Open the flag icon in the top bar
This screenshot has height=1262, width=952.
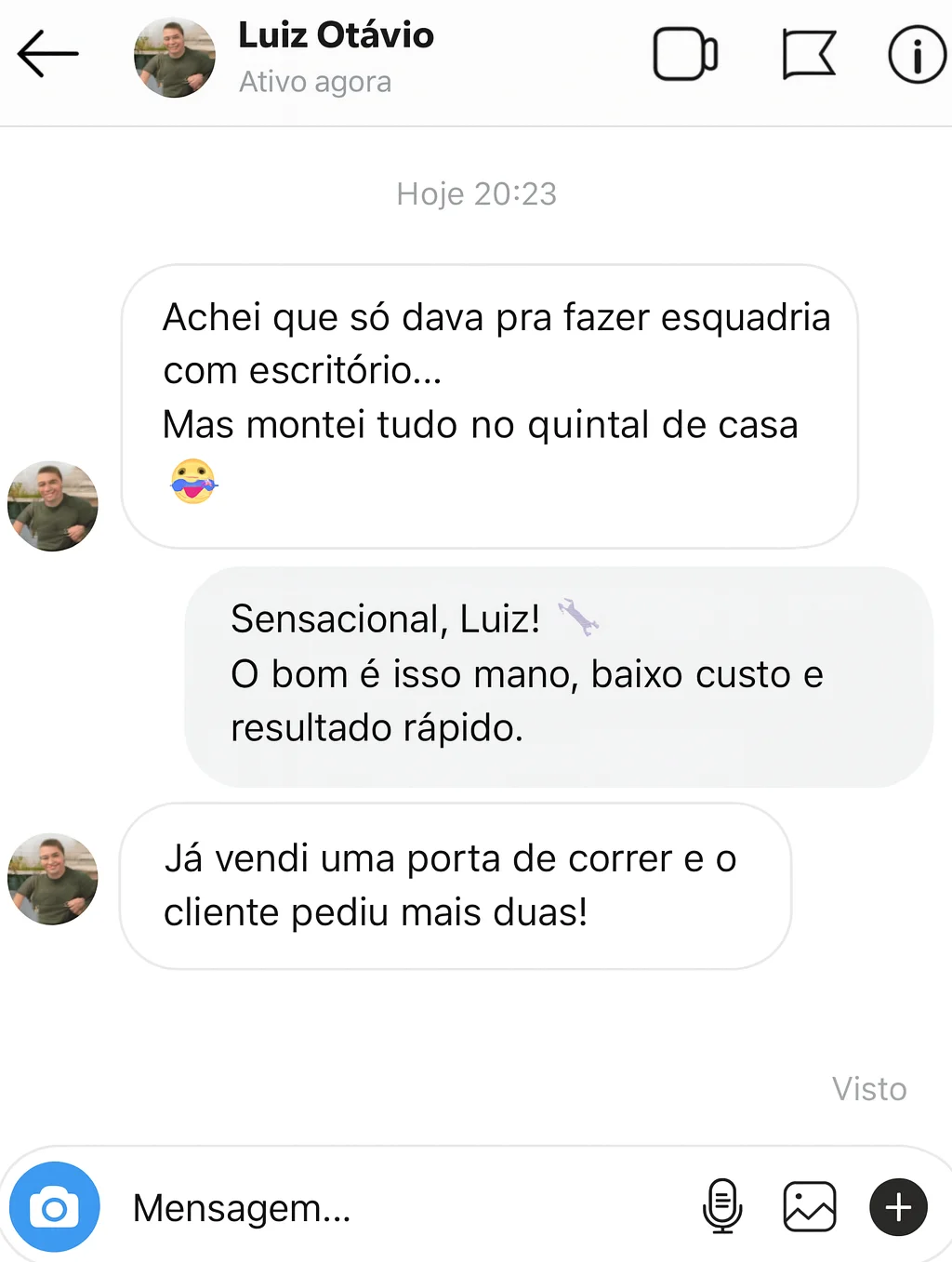point(807,54)
